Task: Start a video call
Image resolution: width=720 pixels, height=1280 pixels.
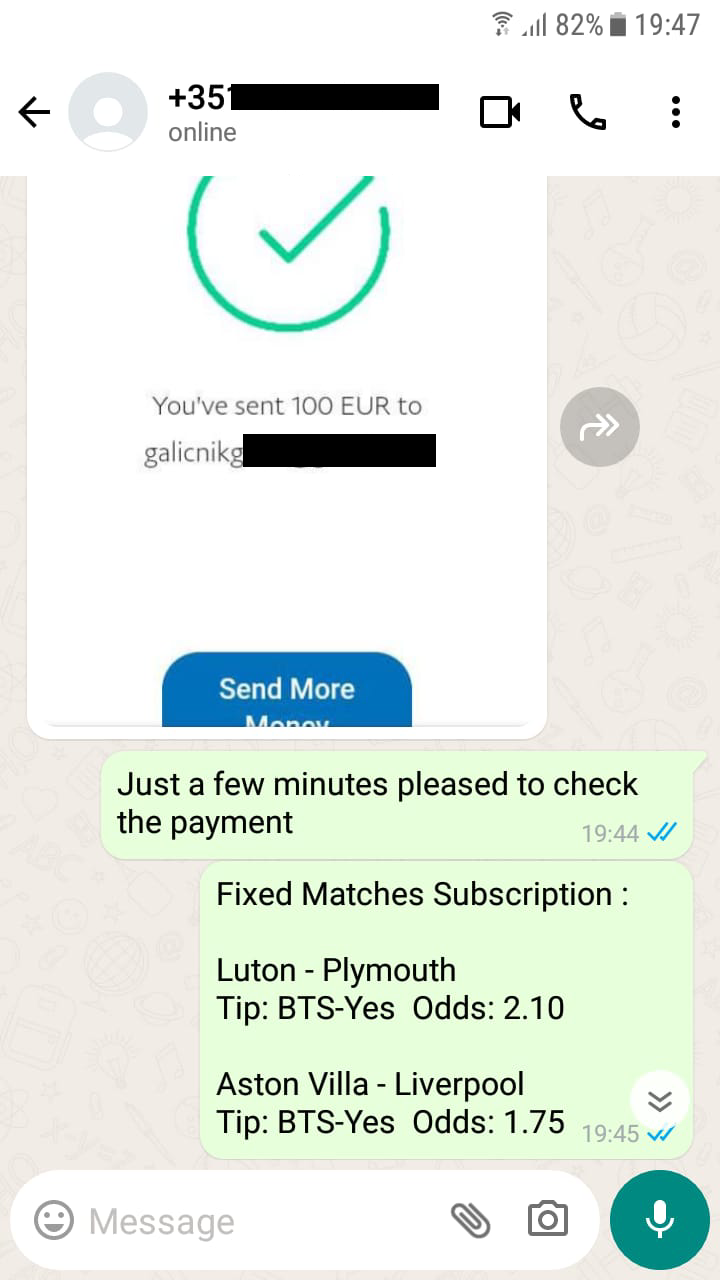Action: pyautogui.click(x=500, y=112)
